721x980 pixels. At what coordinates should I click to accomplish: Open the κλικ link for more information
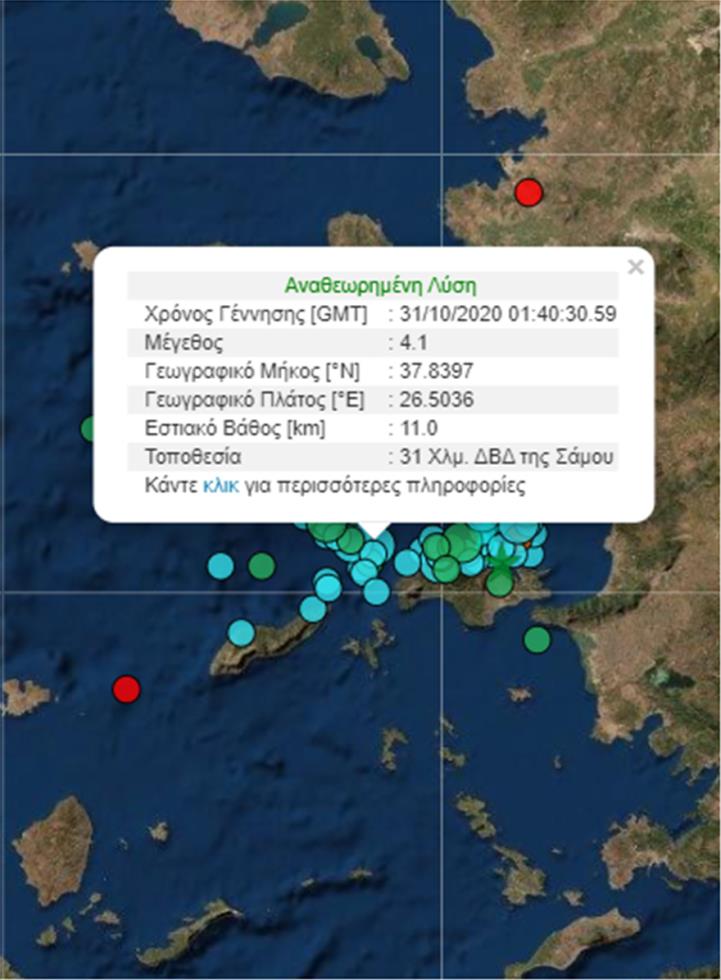(x=219, y=487)
